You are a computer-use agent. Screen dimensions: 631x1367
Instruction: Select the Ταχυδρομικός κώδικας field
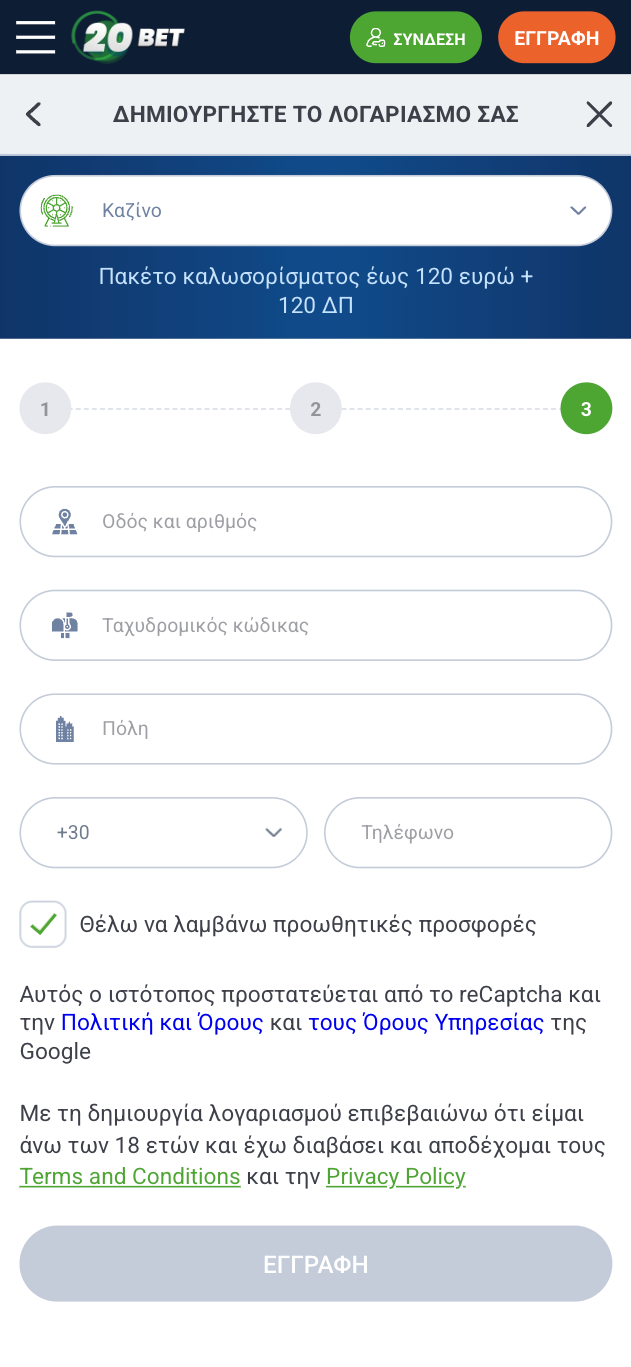click(315, 625)
